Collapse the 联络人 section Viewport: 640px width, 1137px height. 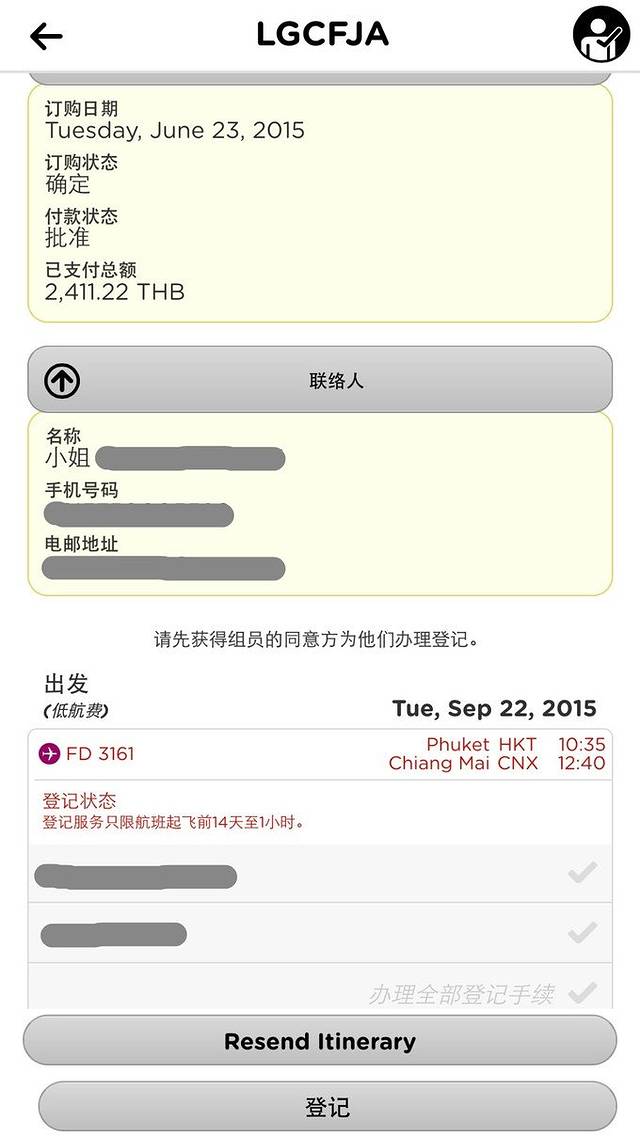tap(63, 380)
